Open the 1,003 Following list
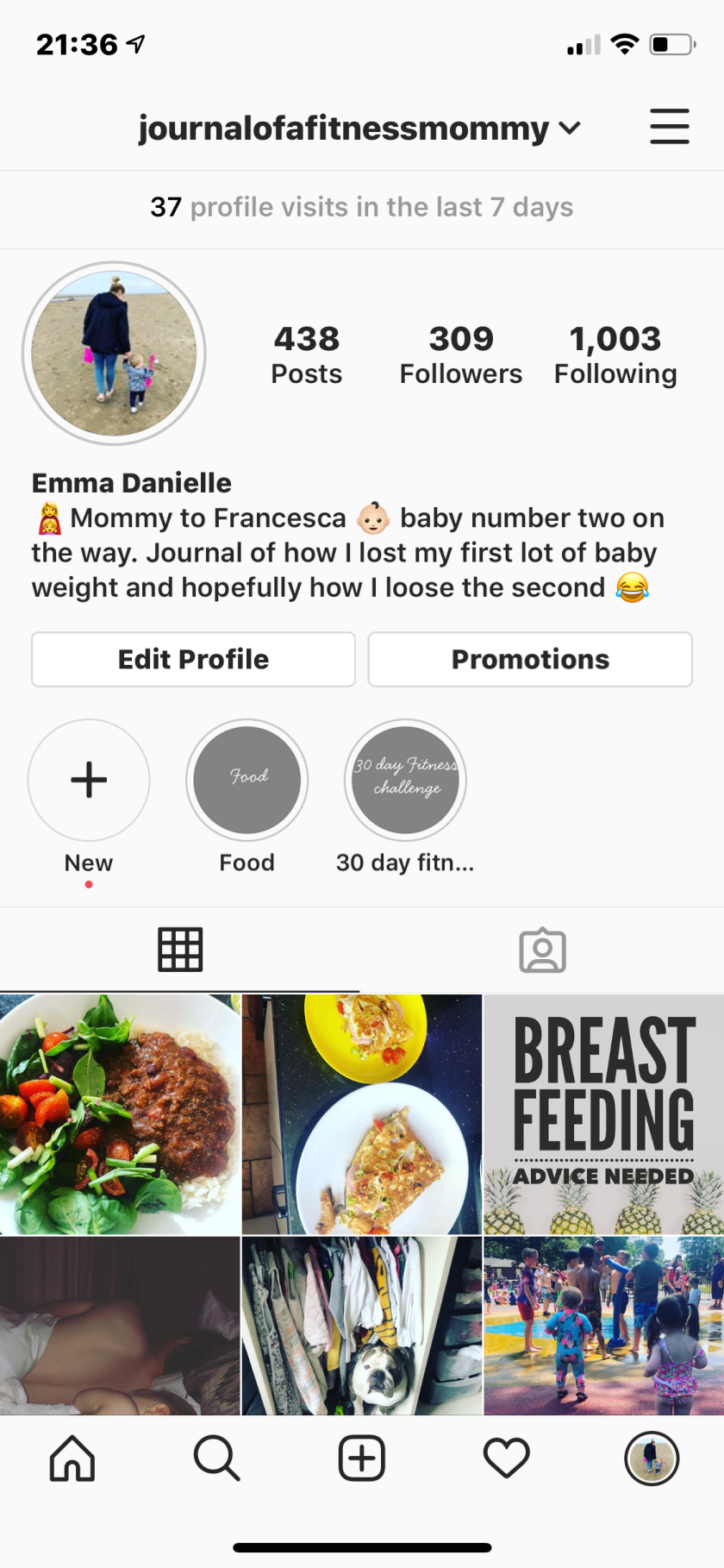Screen dimensions: 724x1568 click(615, 354)
